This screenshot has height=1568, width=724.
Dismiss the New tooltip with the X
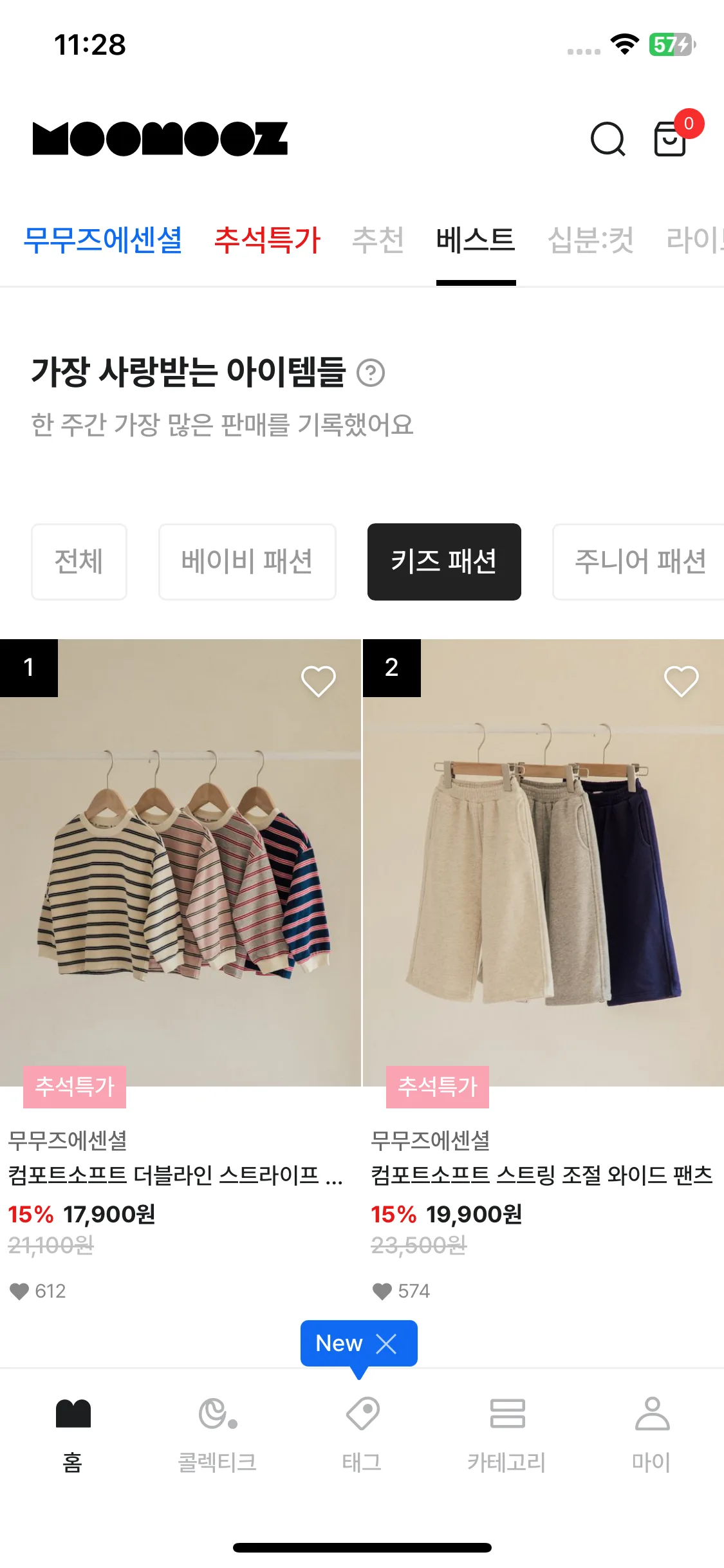[387, 1344]
